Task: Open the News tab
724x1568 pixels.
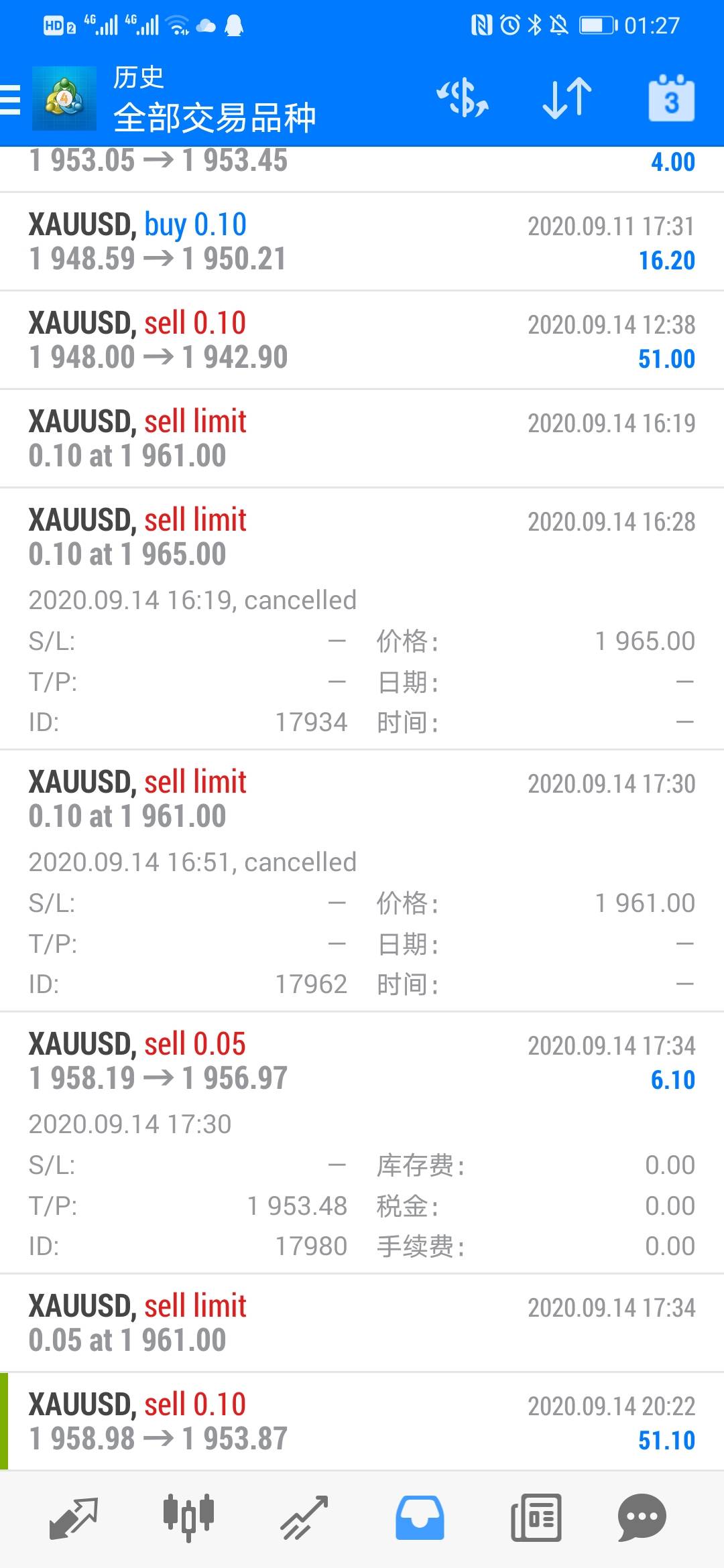Action: point(536,1517)
